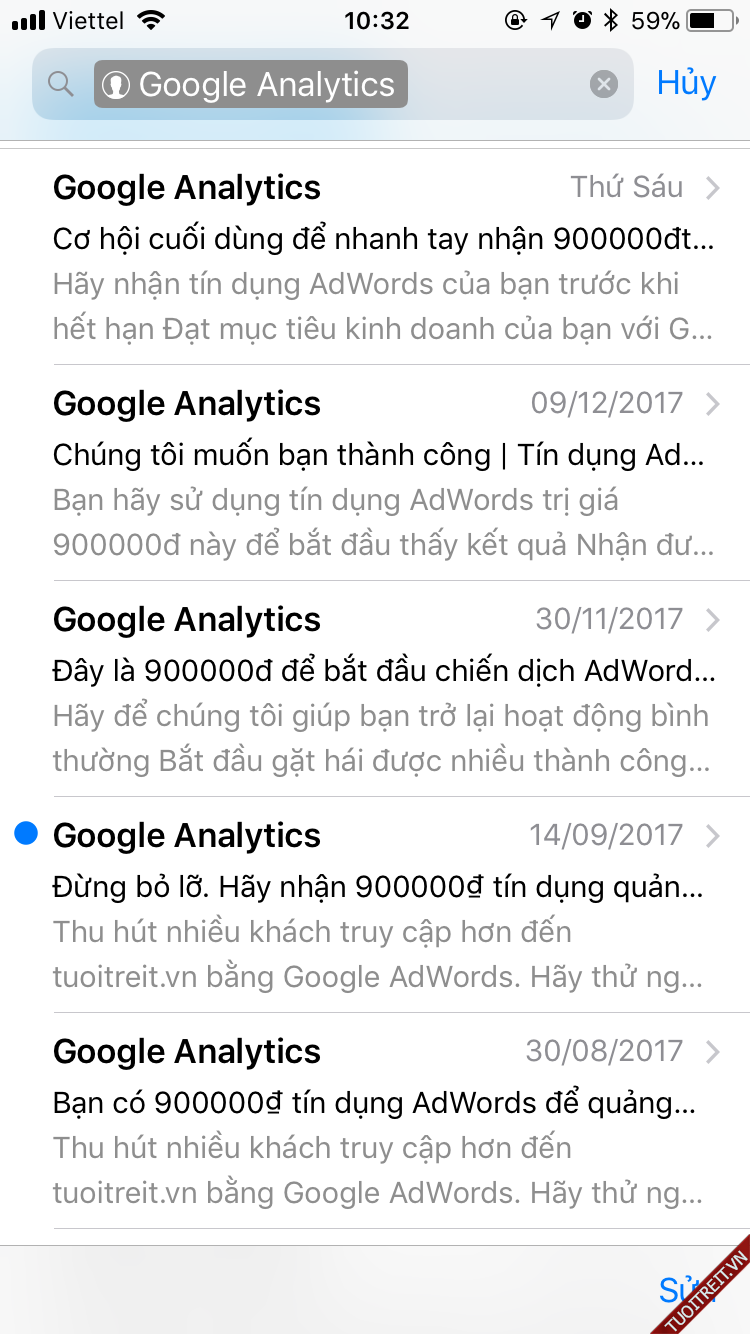Open the email dated 30/11/2017
The image size is (750, 1334).
tap(384, 690)
